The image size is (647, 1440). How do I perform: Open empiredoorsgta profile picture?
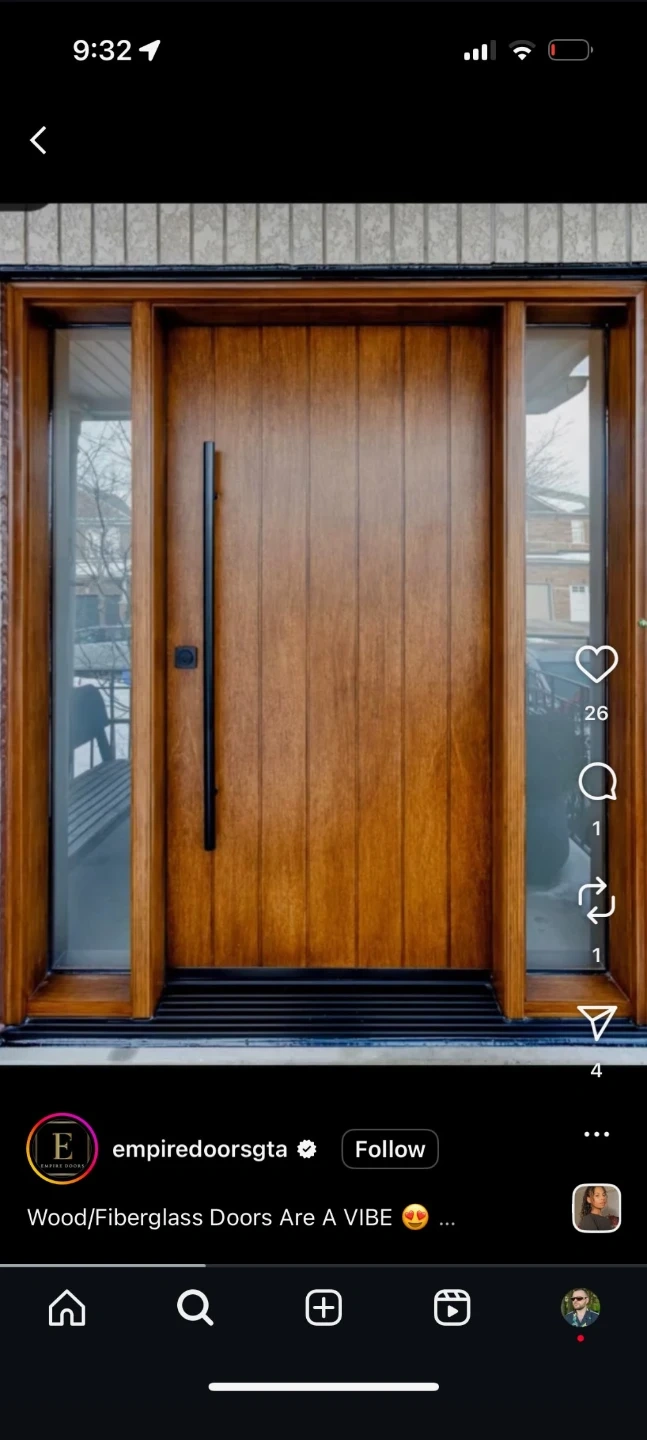pyautogui.click(x=62, y=1149)
